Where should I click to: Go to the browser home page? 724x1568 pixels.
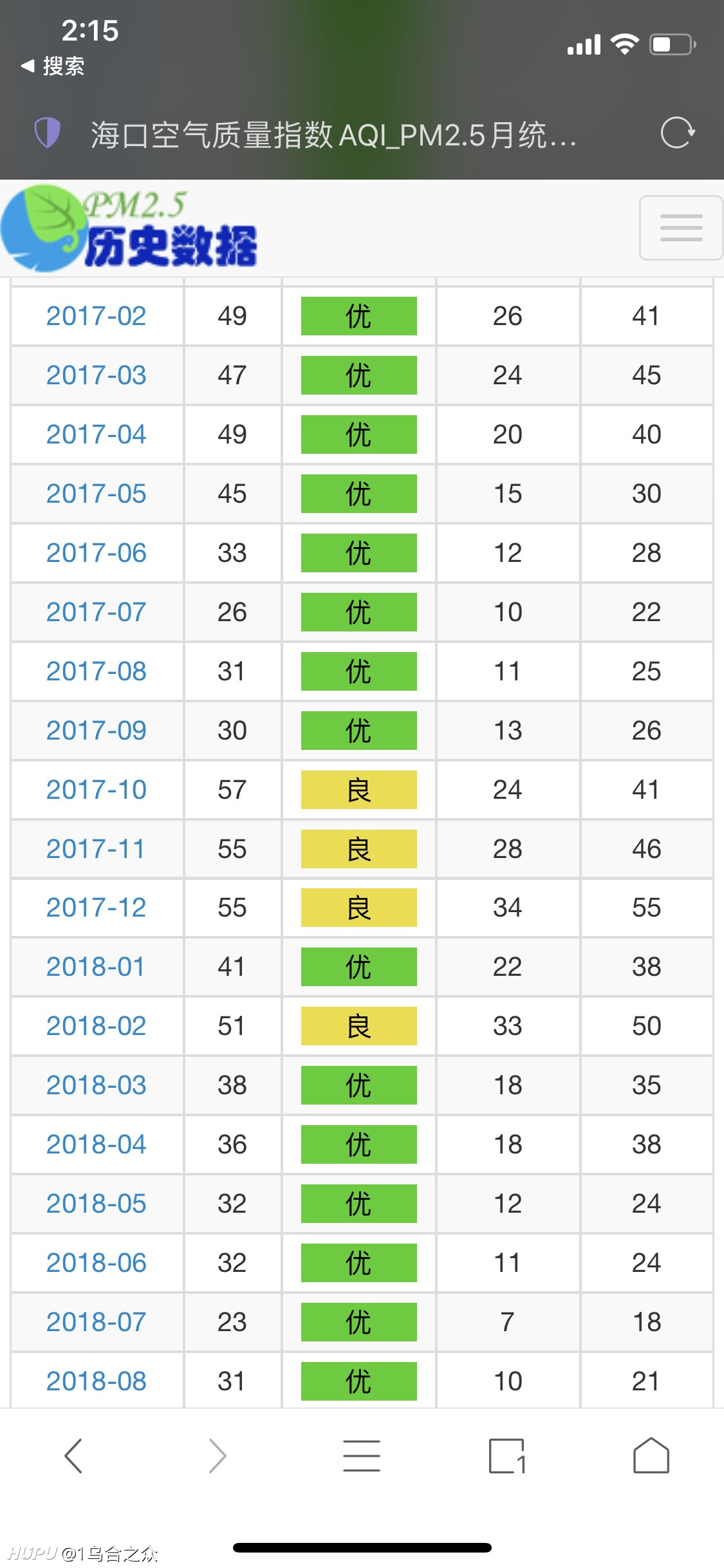tap(651, 1456)
